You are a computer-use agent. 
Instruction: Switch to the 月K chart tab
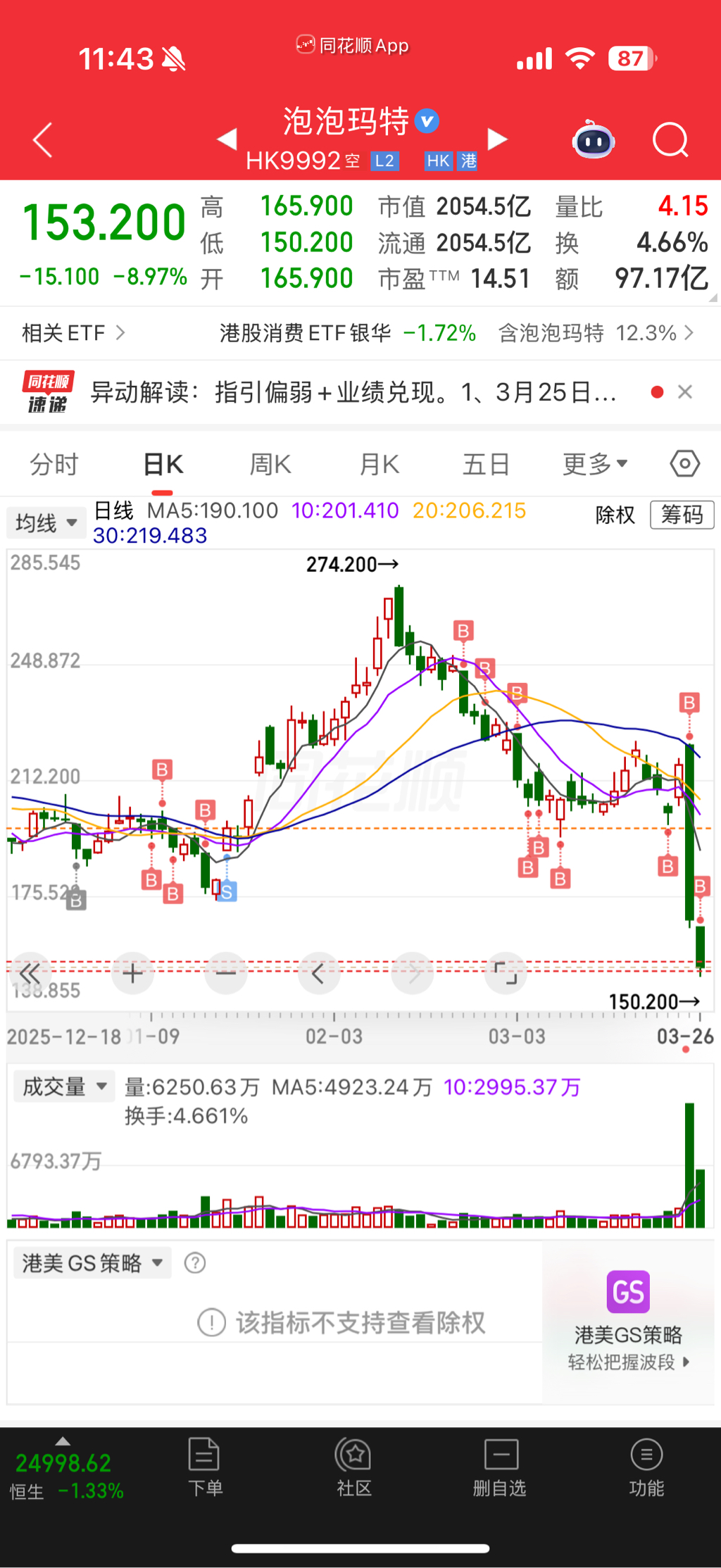(379, 465)
